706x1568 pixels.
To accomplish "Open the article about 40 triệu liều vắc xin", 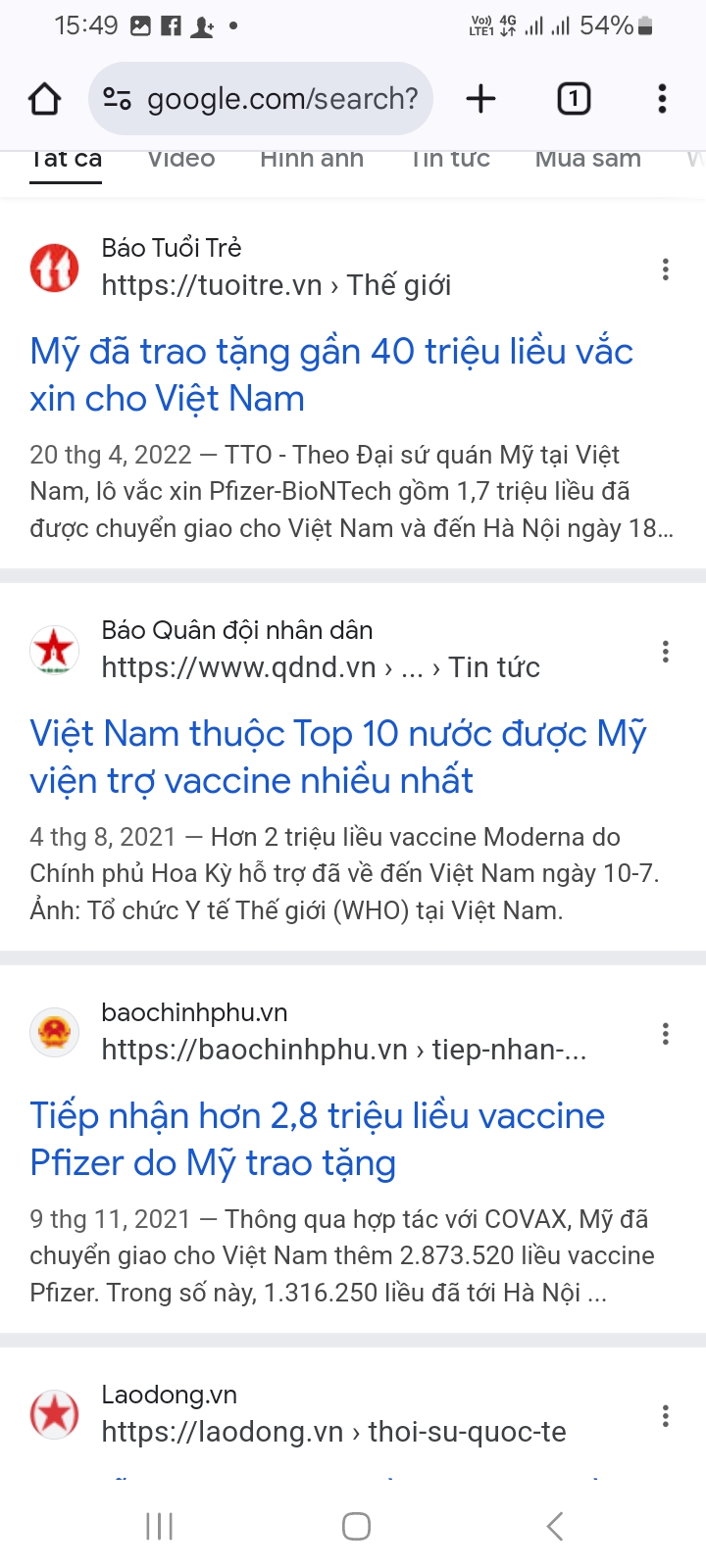I will coord(330,374).
